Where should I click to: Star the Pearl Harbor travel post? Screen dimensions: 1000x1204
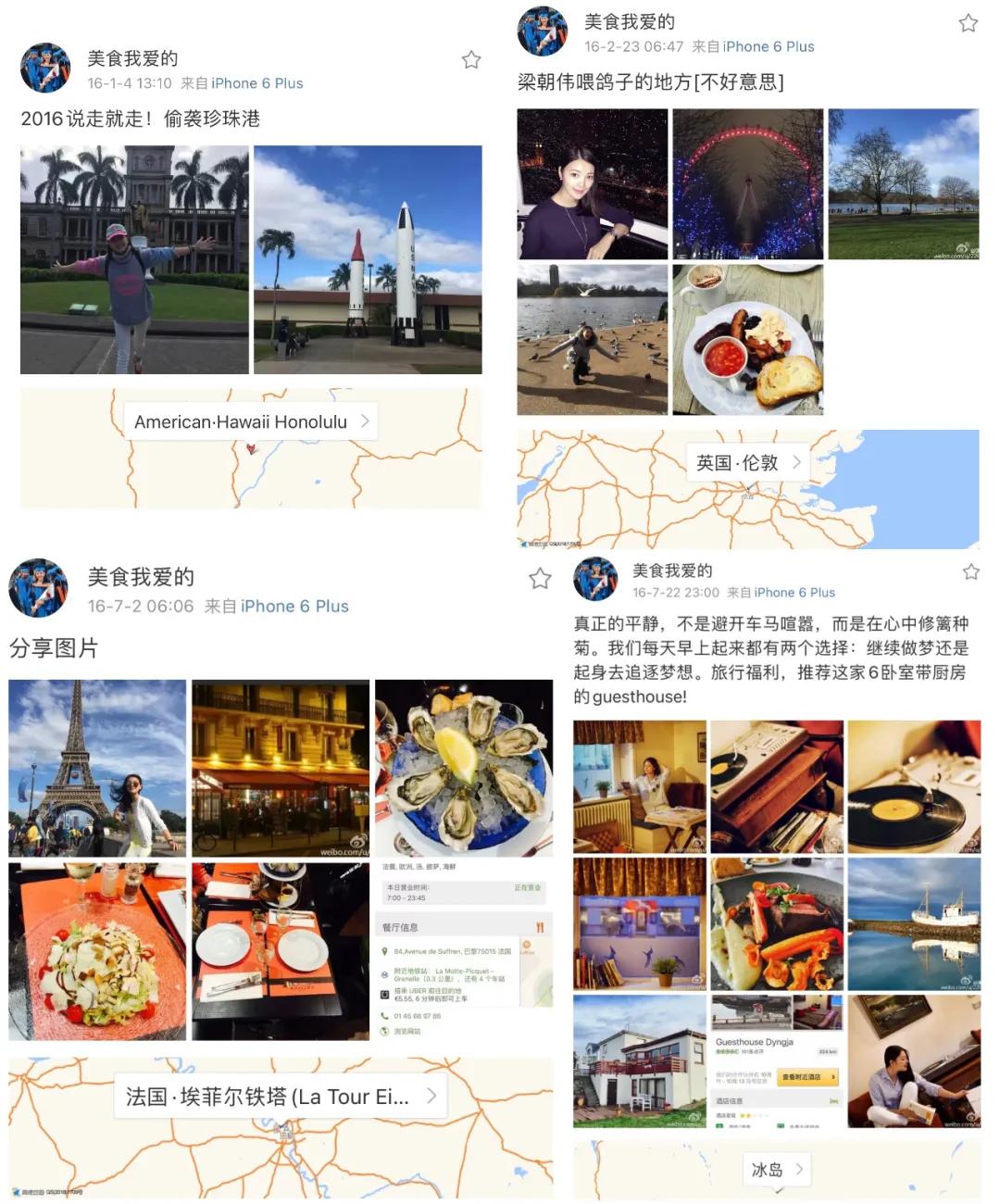472,59
